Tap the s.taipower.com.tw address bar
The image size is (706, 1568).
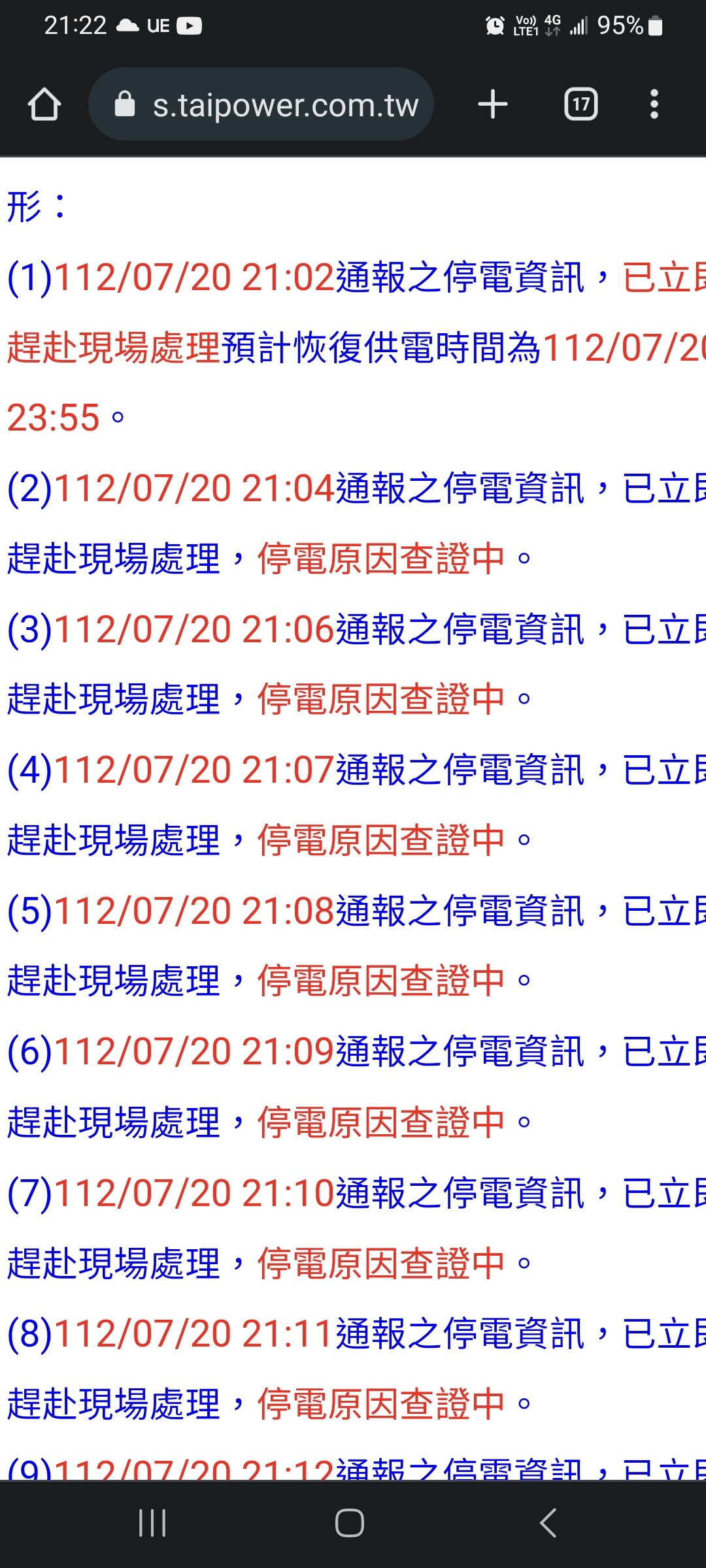[261, 105]
